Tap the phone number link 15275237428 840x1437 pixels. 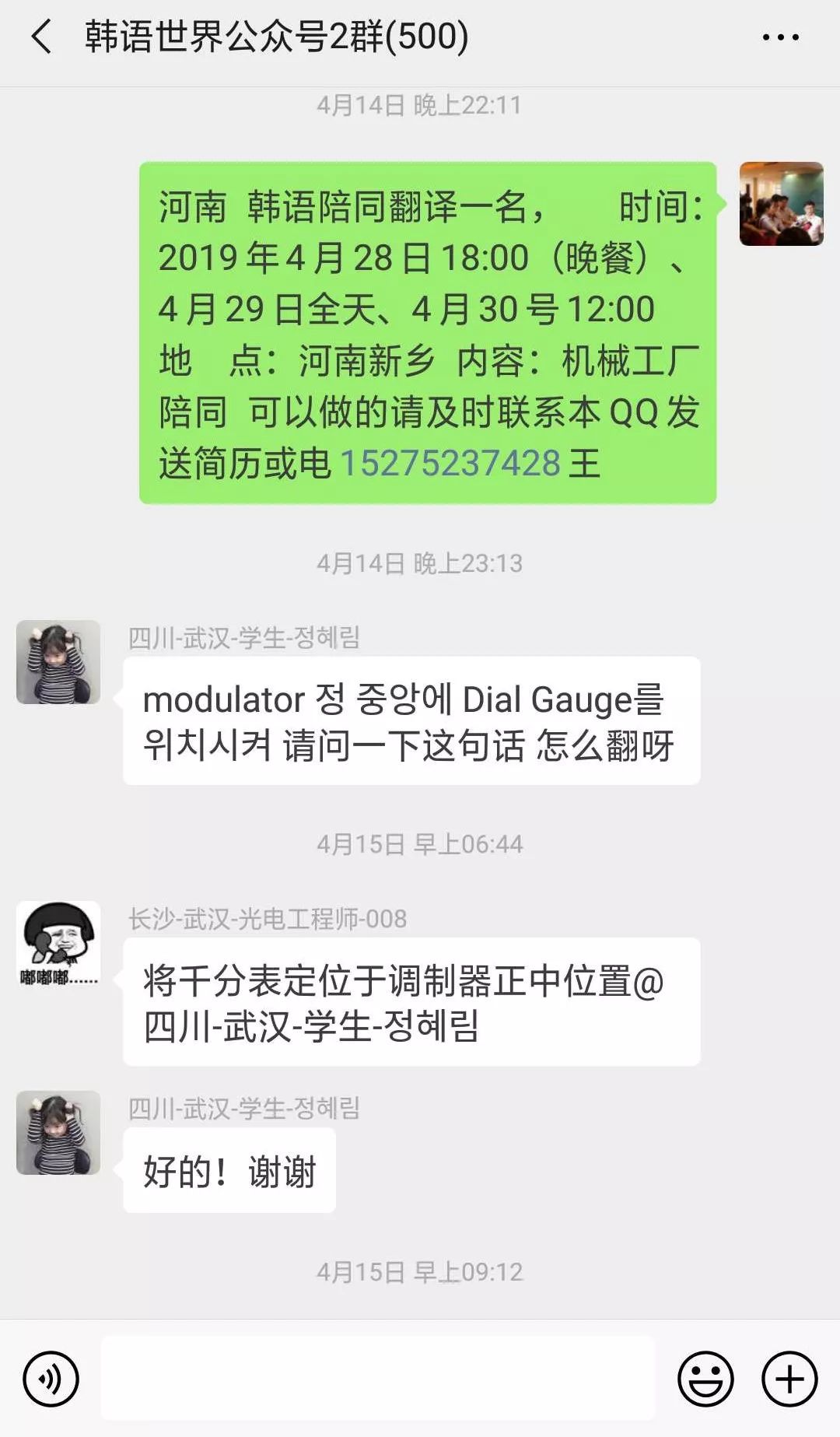point(450,464)
